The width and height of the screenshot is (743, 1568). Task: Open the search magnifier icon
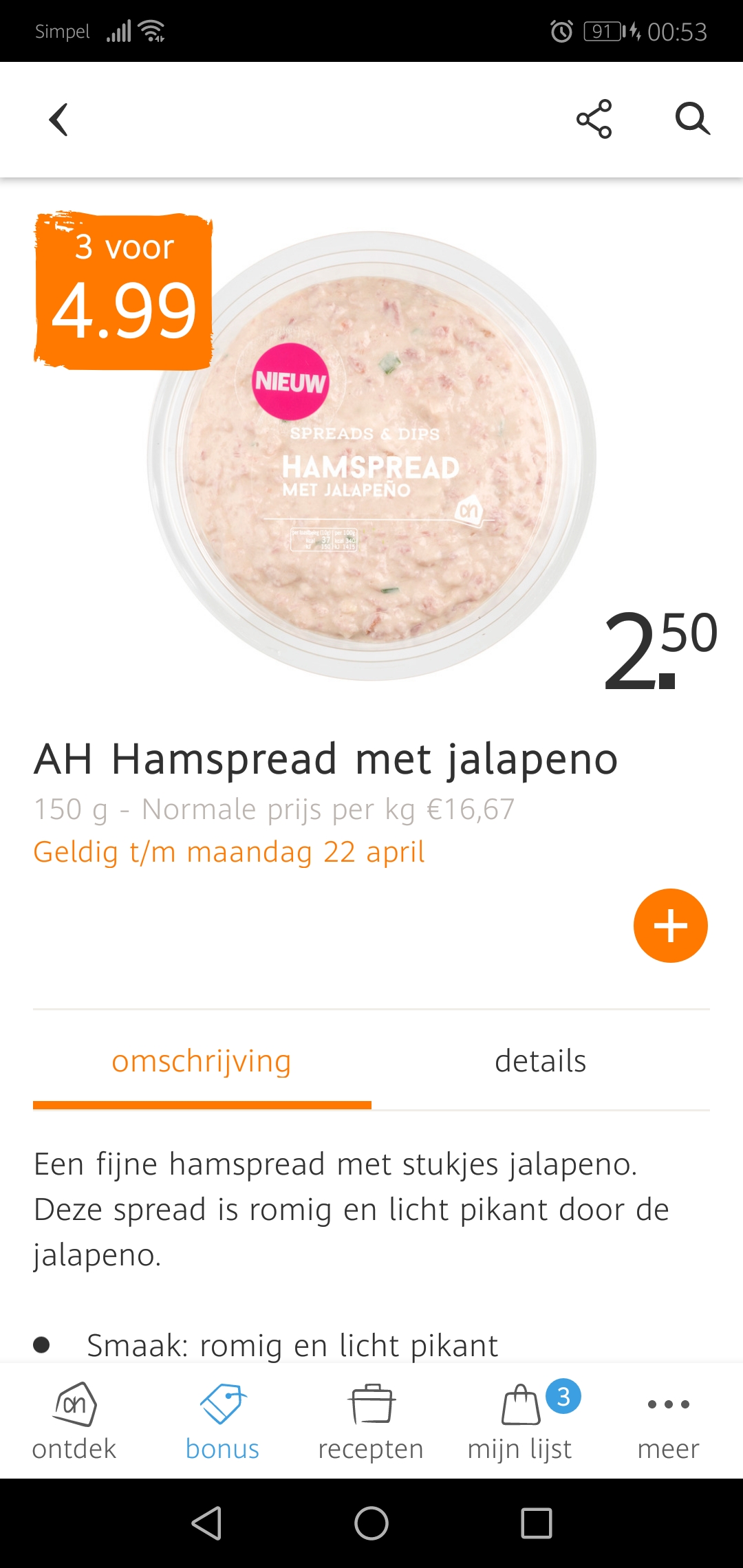[692, 119]
